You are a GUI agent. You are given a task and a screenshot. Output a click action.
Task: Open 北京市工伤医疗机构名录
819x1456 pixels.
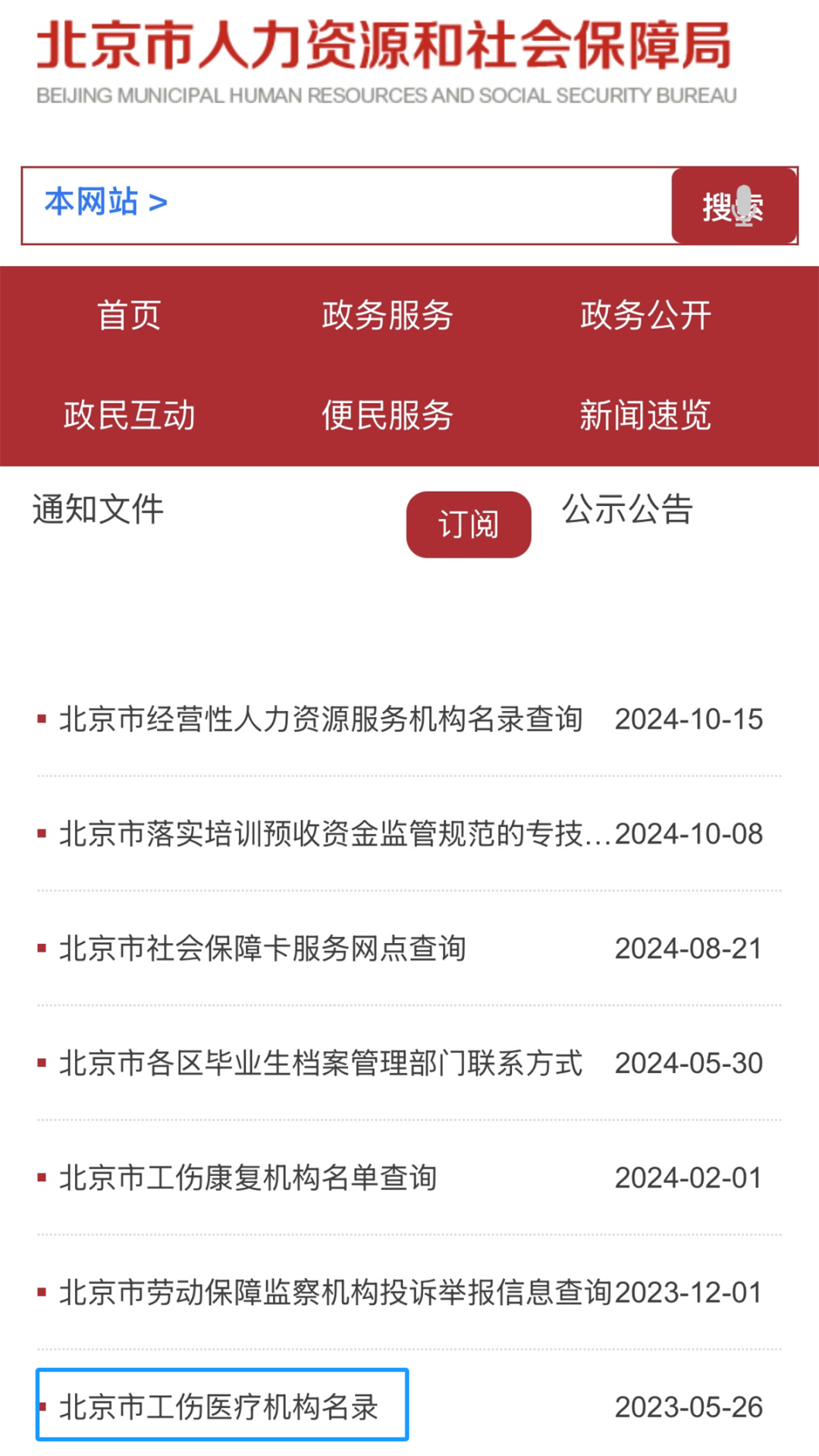(x=219, y=1407)
